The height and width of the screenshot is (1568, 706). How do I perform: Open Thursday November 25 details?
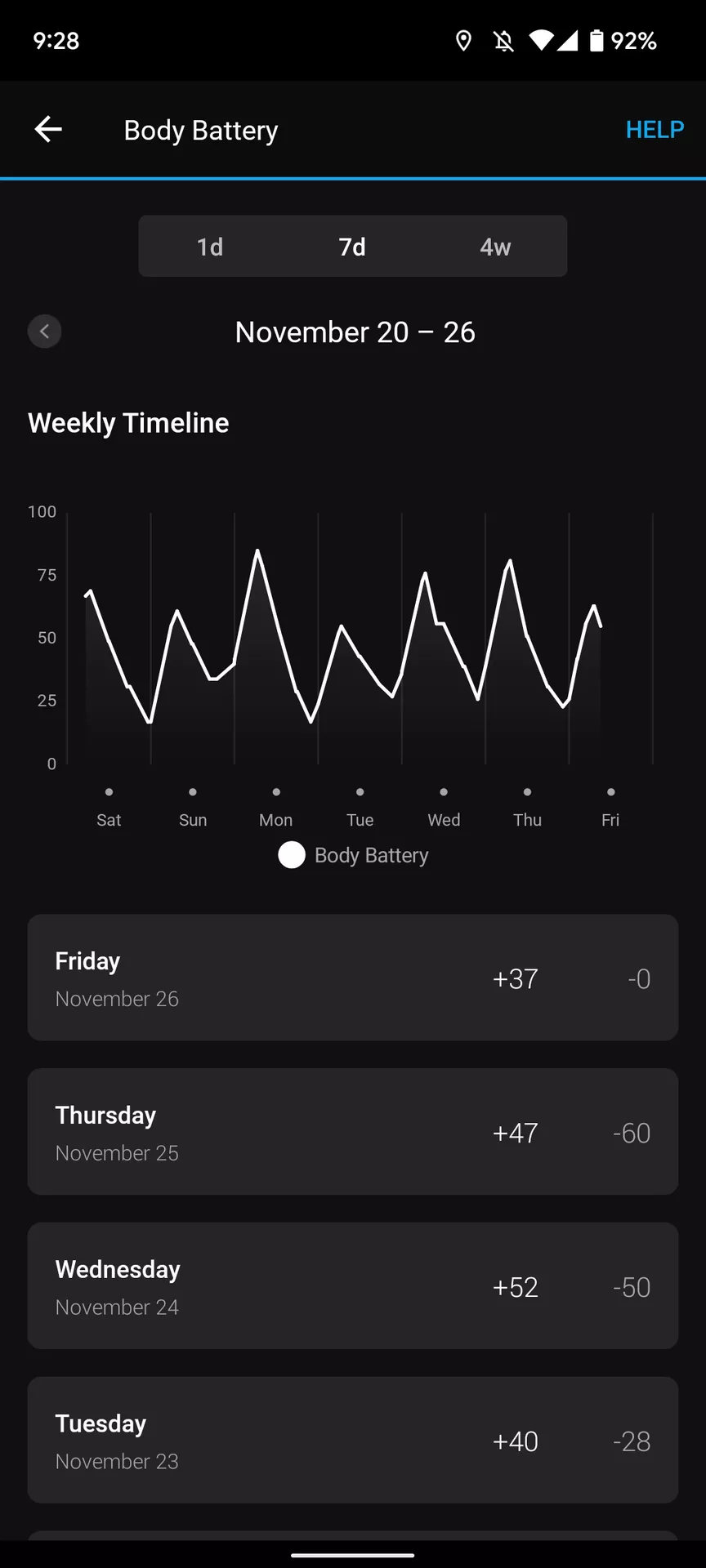[x=353, y=1132]
